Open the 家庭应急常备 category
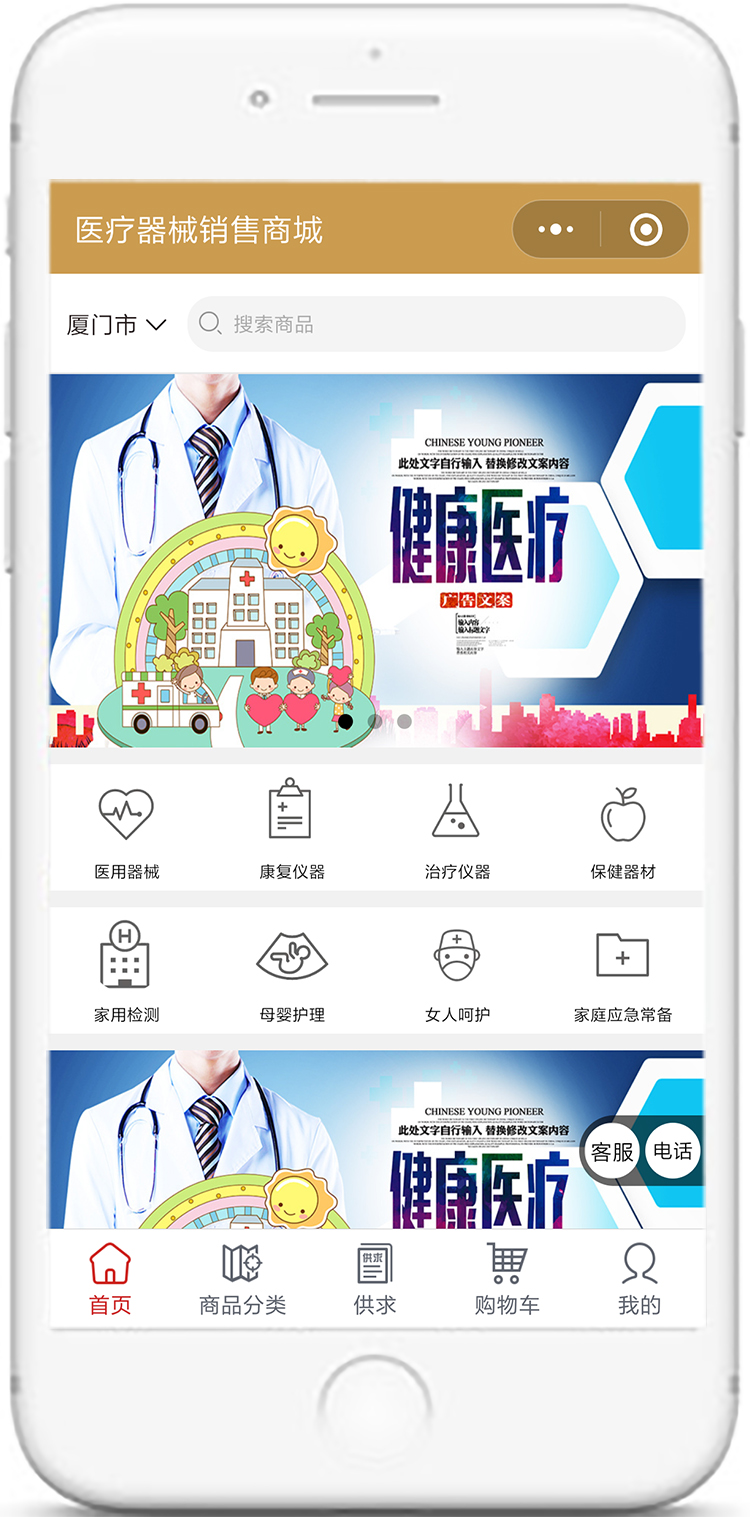The image size is (750, 1517). click(x=622, y=972)
